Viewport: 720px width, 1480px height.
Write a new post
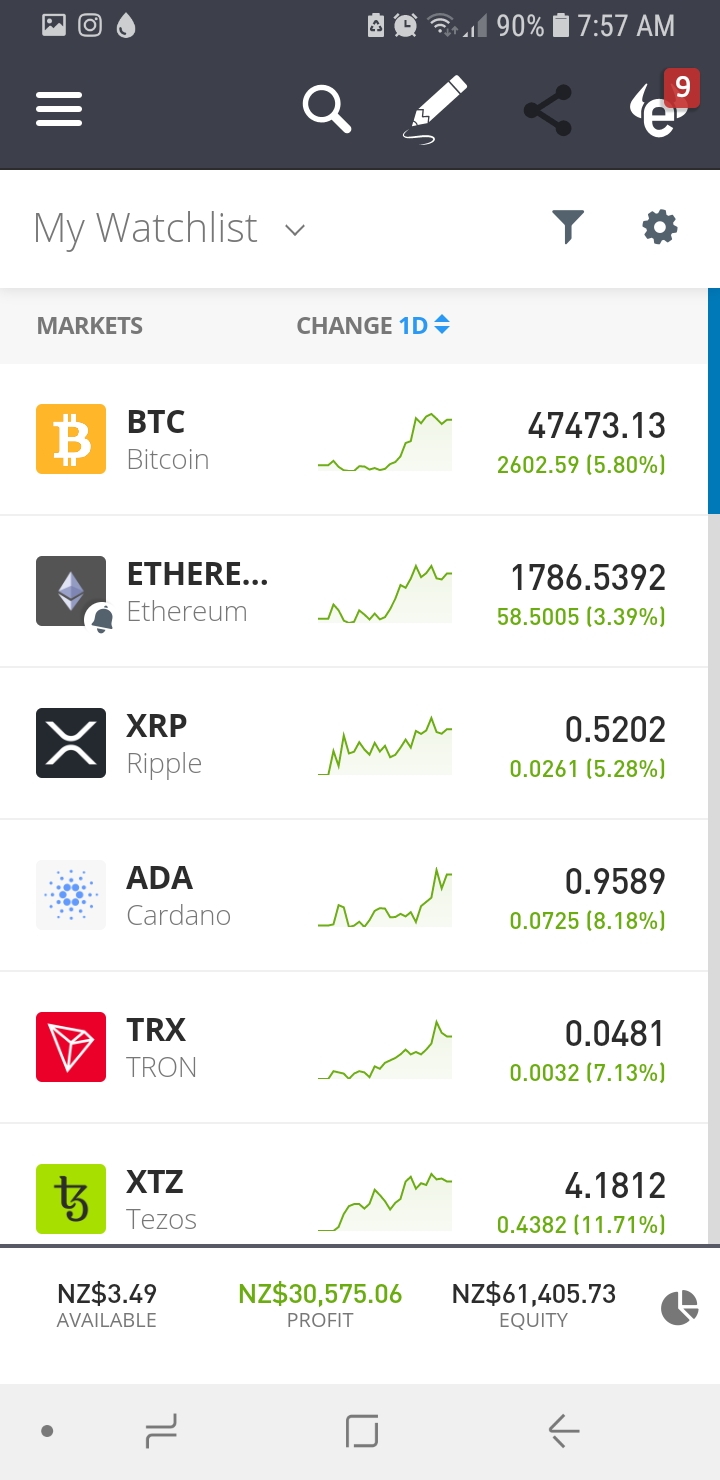436,108
